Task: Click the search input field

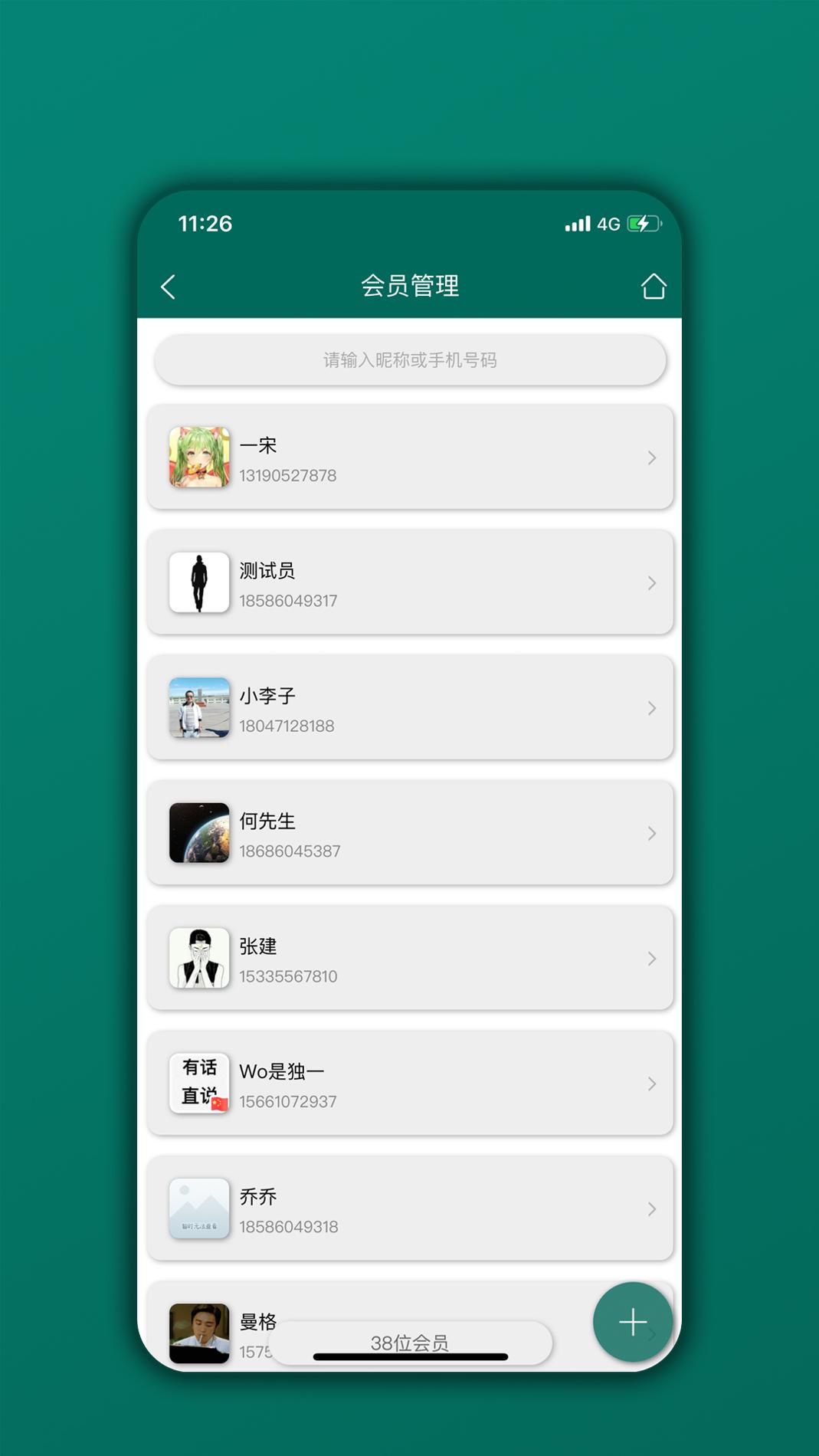Action: pyautogui.click(x=411, y=359)
